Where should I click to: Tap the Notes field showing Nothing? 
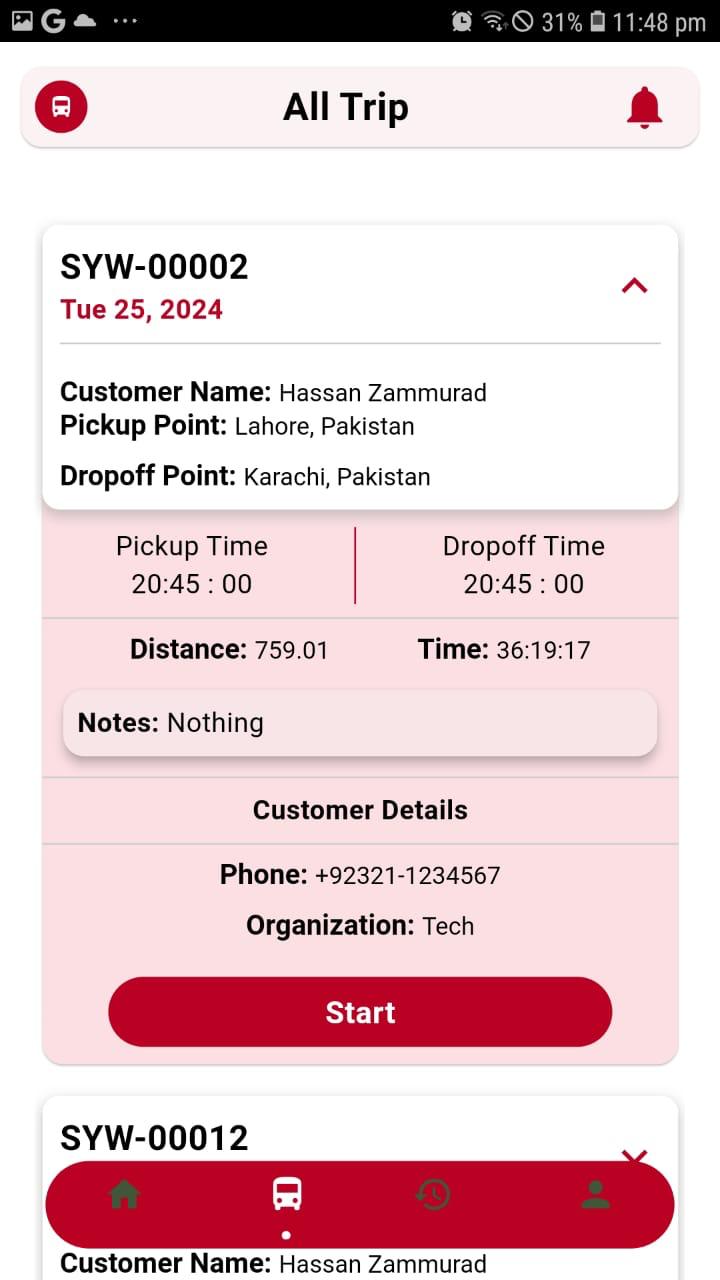360,722
